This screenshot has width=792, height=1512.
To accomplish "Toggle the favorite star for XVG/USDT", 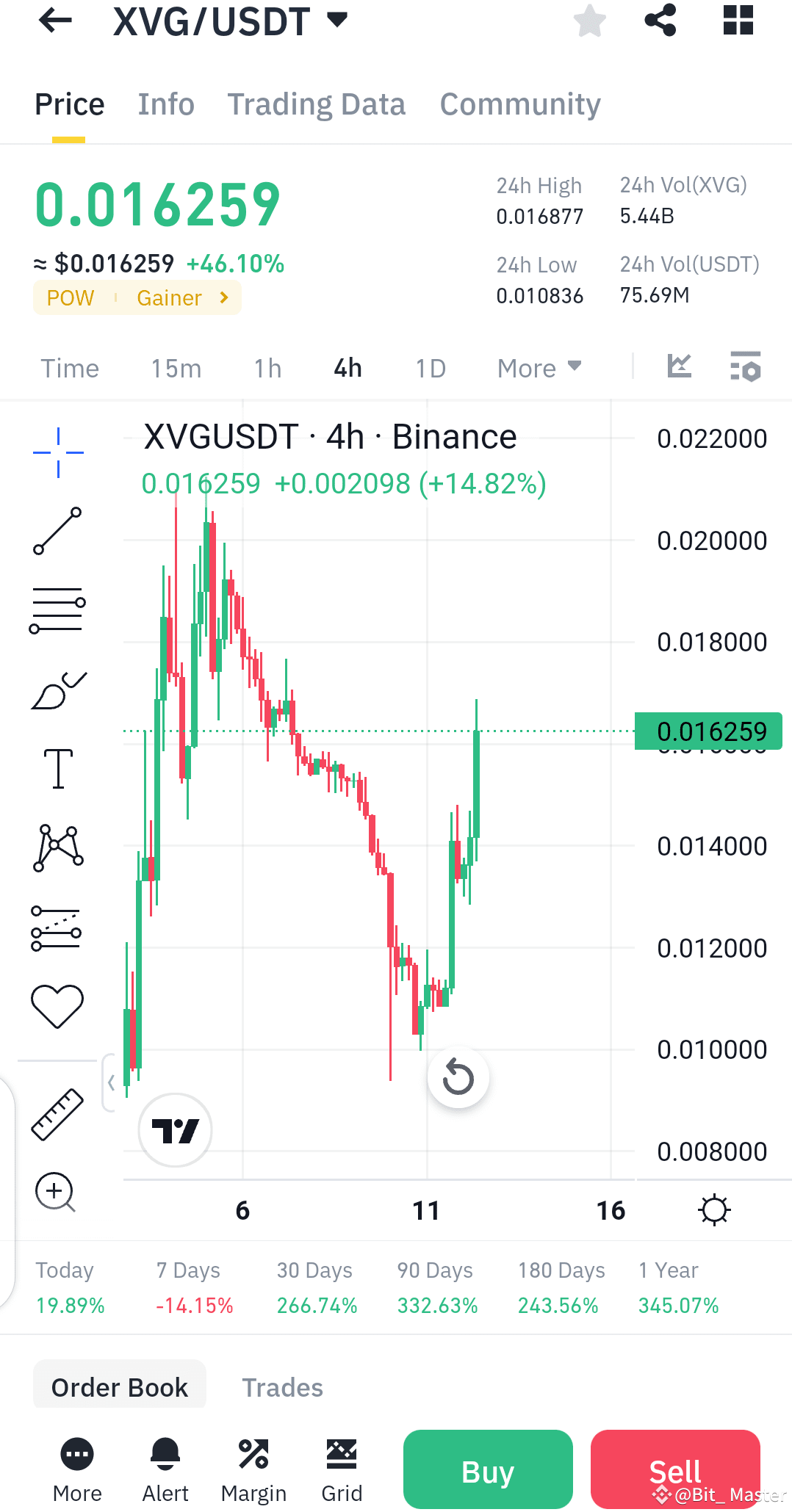I will pyautogui.click(x=589, y=21).
